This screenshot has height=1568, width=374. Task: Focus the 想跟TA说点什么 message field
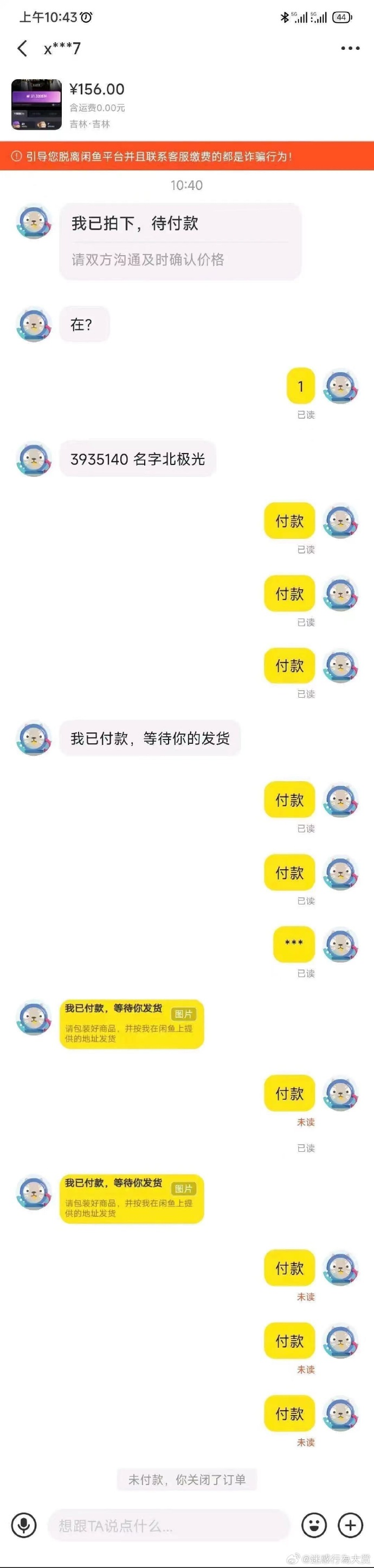[167, 1525]
